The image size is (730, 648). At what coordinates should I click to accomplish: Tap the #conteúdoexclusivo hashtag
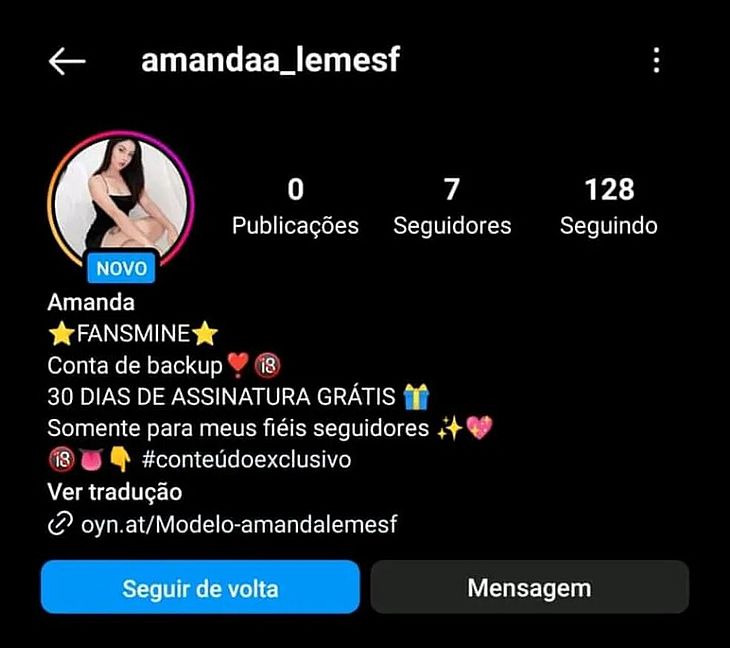pyautogui.click(x=247, y=460)
